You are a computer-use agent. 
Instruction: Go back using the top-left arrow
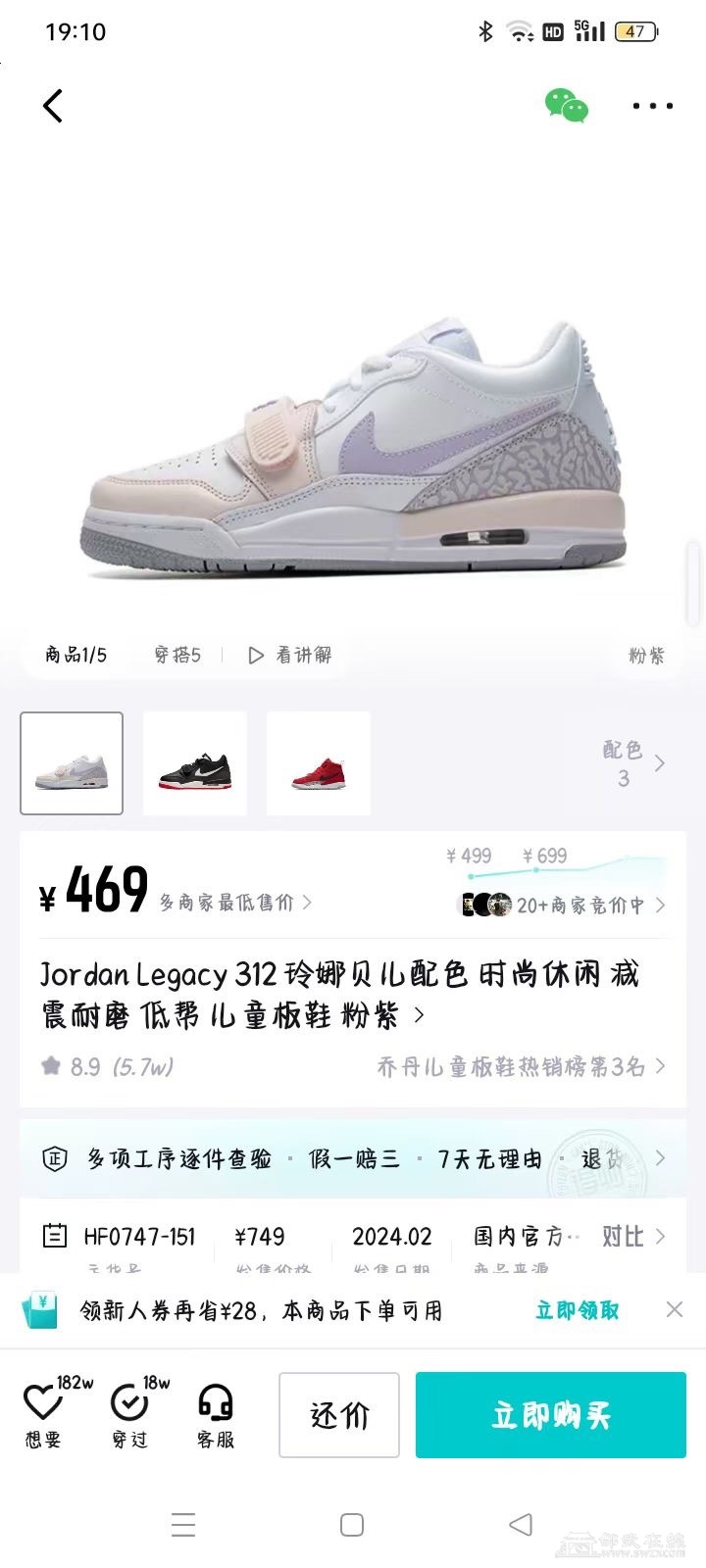click(x=53, y=106)
